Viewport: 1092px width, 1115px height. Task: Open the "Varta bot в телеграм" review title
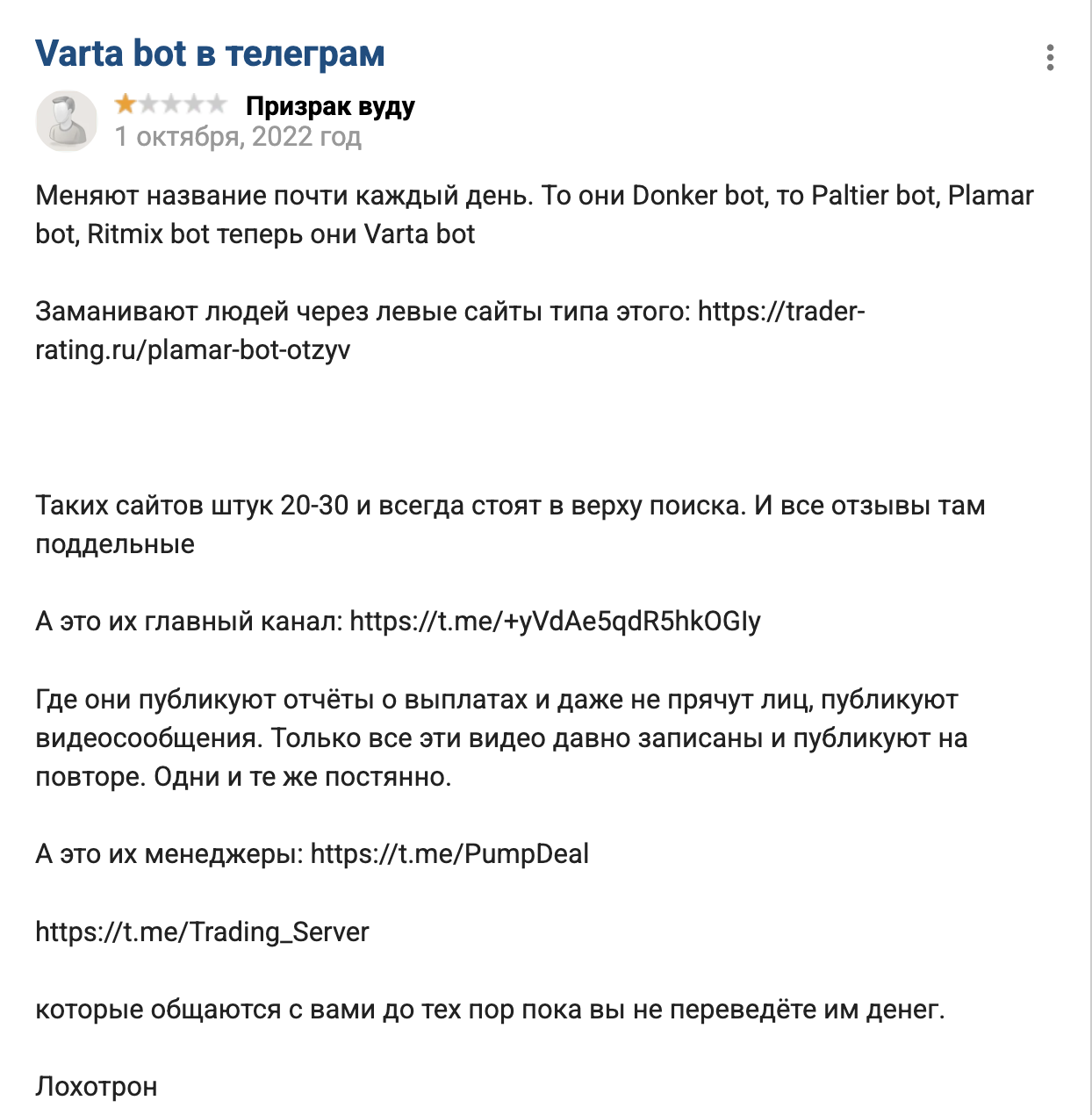pyautogui.click(x=210, y=54)
